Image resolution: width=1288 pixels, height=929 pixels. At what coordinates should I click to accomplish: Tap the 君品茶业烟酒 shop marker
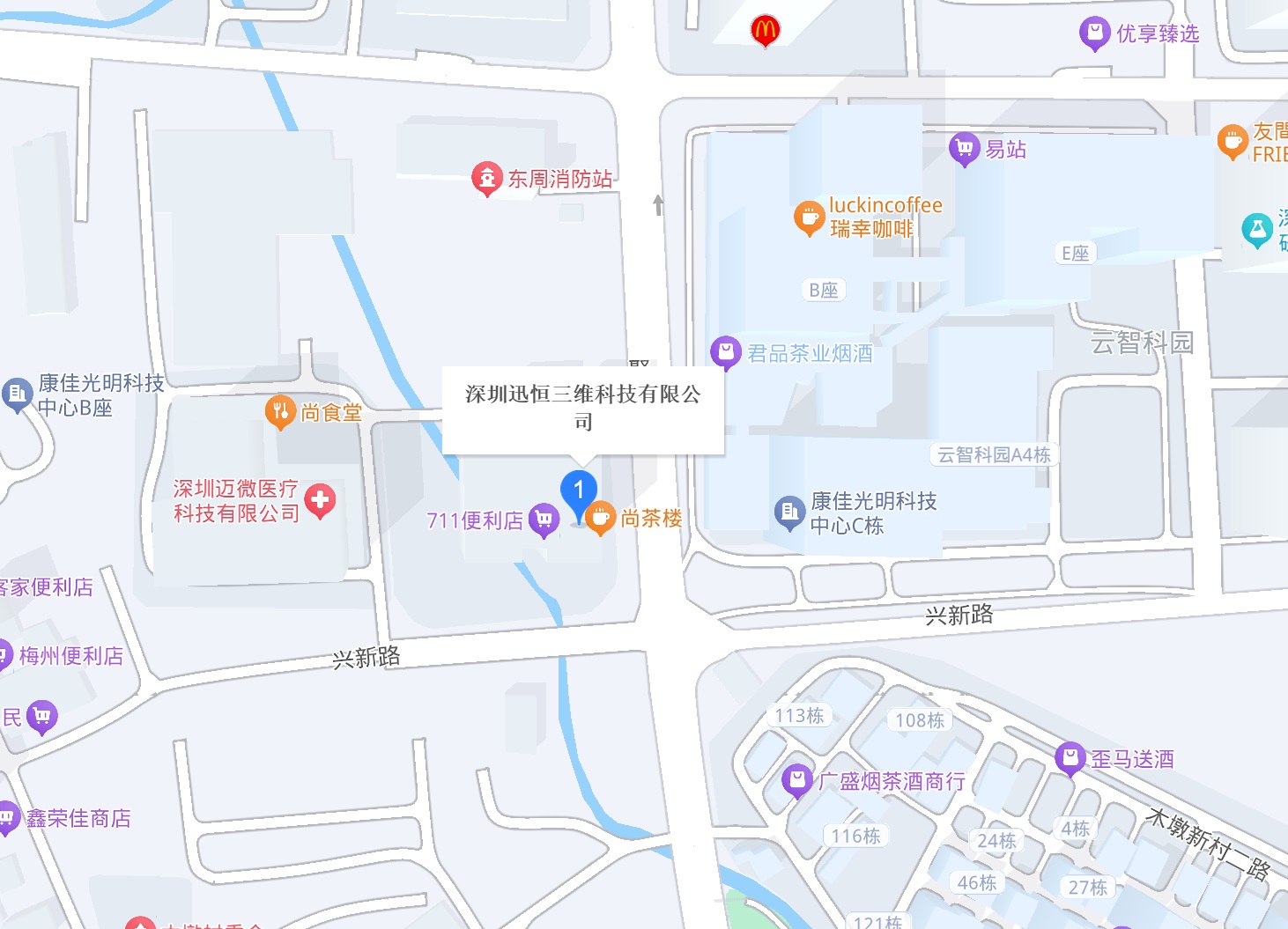pyautogui.click(x=726, y=352)
